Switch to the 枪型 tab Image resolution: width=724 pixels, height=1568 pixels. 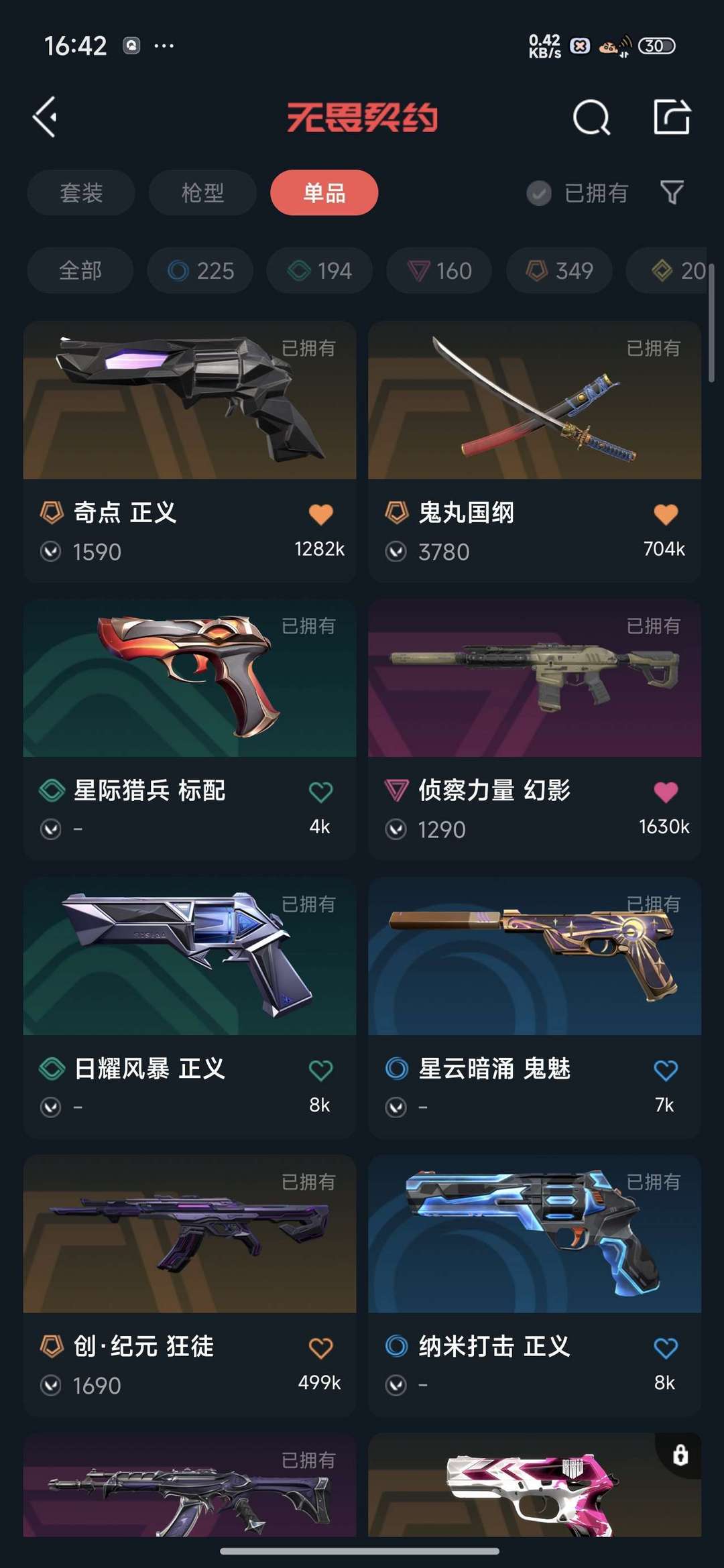click(202, 192)
